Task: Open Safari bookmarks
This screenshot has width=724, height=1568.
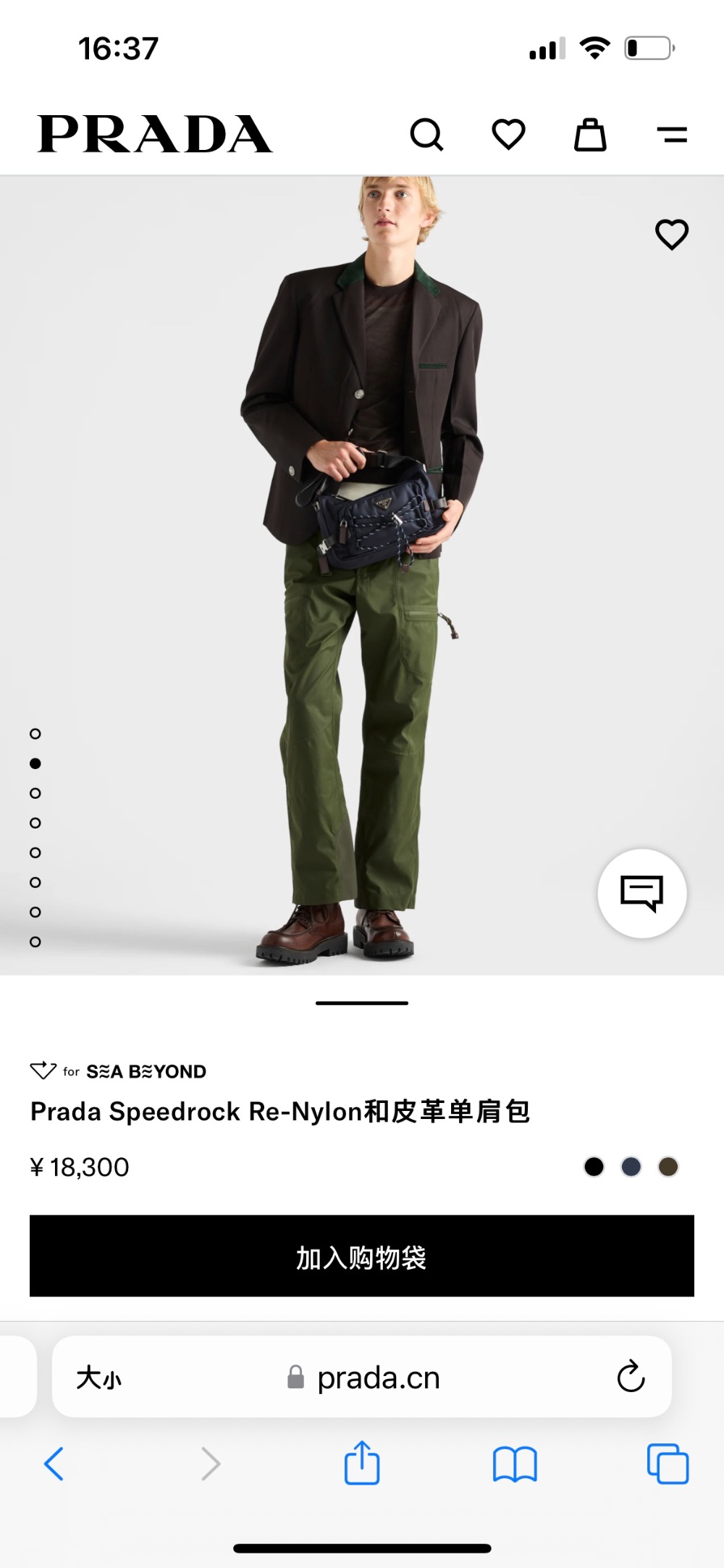Action: click(514, 1464)
